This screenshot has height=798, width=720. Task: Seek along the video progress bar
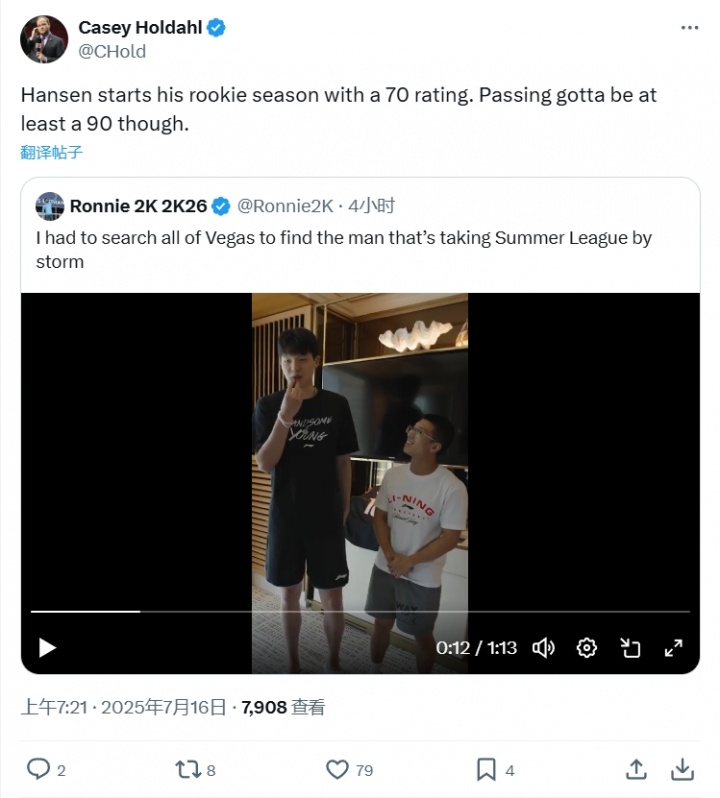point(360,611)
